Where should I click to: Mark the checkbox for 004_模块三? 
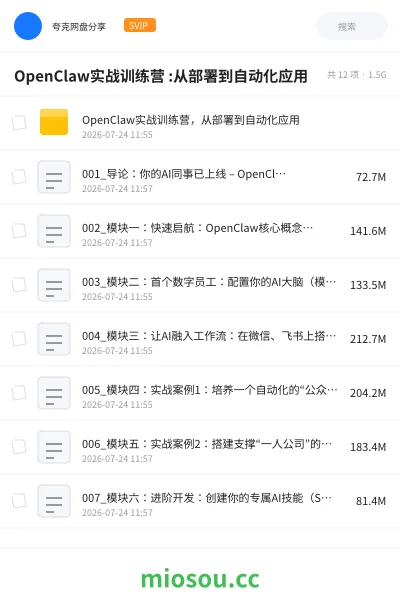pos(19,339)
